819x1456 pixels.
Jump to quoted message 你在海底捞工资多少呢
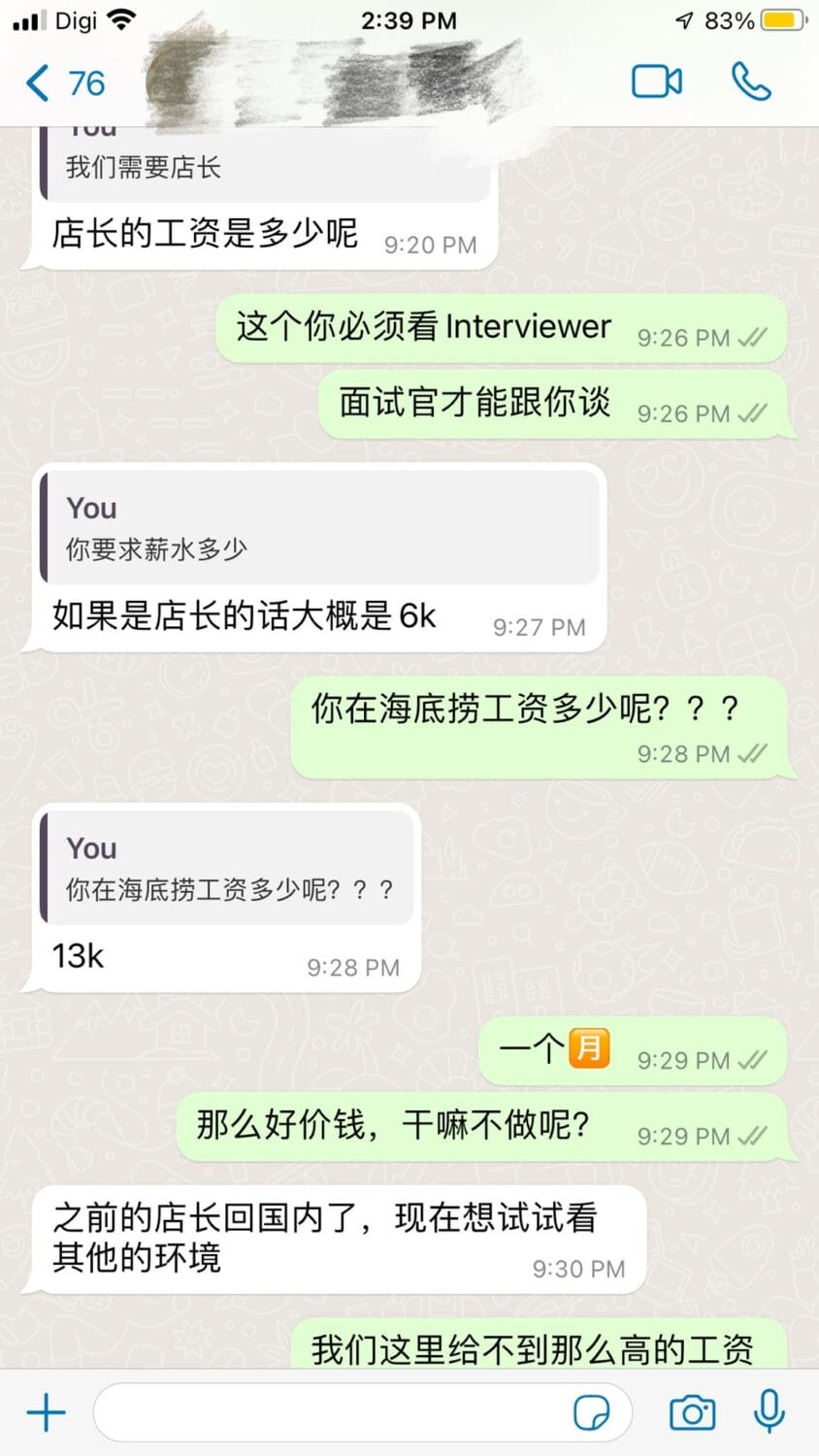point(228,868)
